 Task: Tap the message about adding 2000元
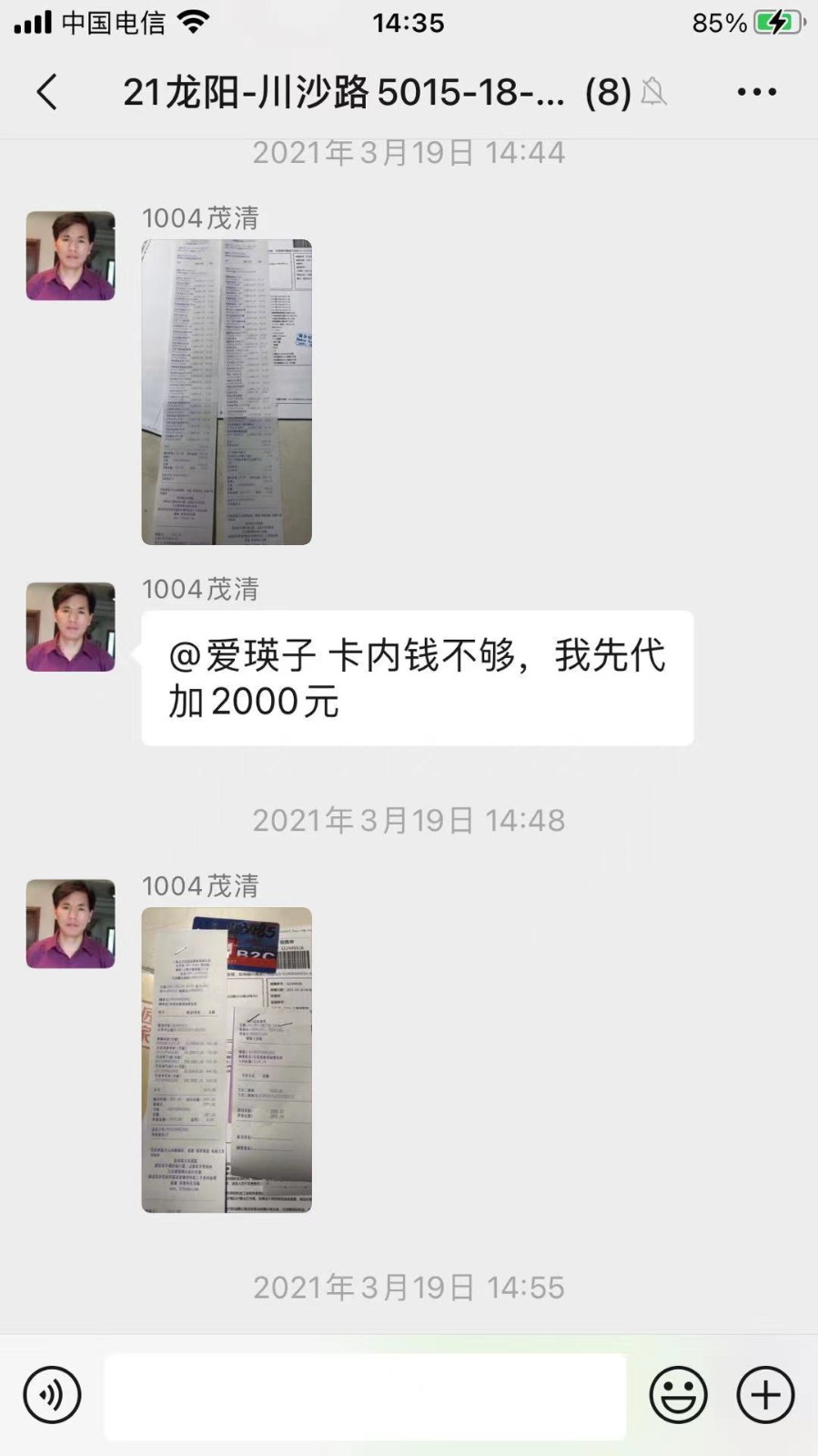point(417,678)
